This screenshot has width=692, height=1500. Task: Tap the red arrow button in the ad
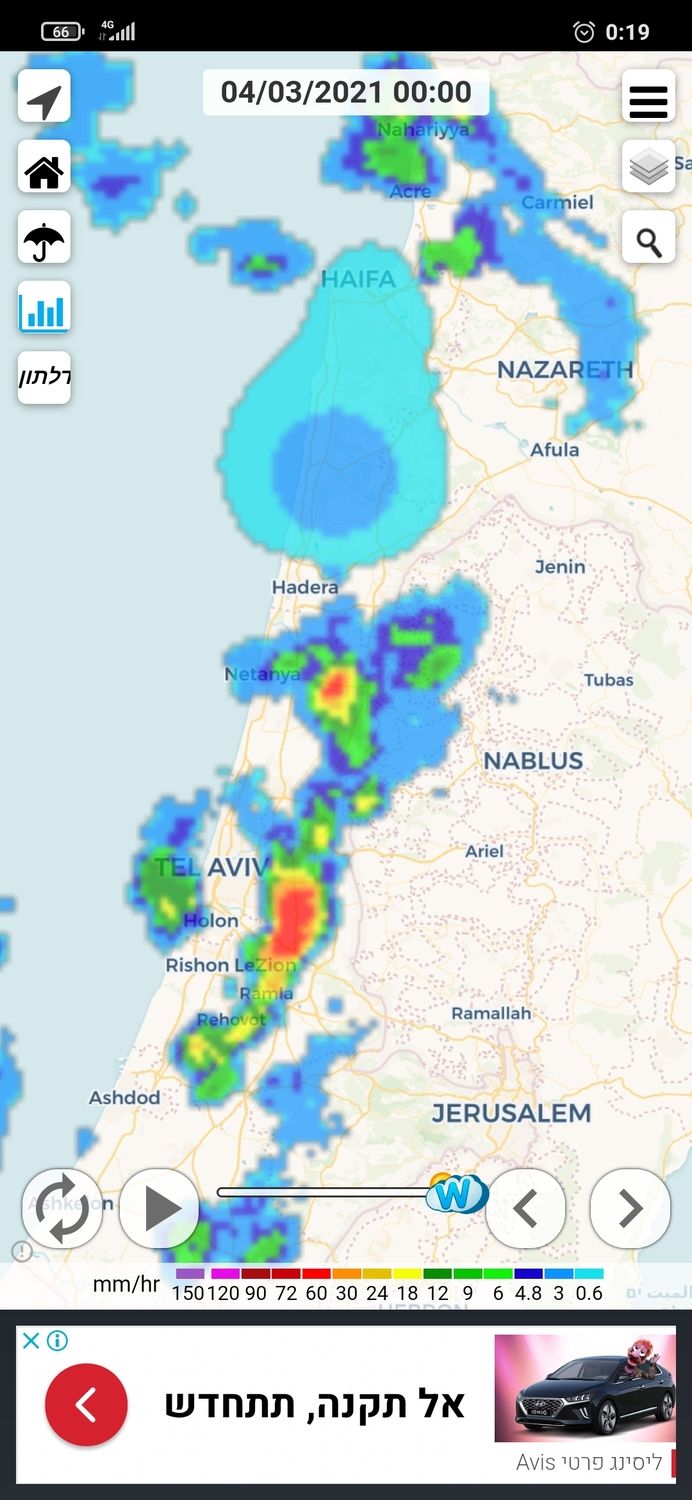[86, 1405]
